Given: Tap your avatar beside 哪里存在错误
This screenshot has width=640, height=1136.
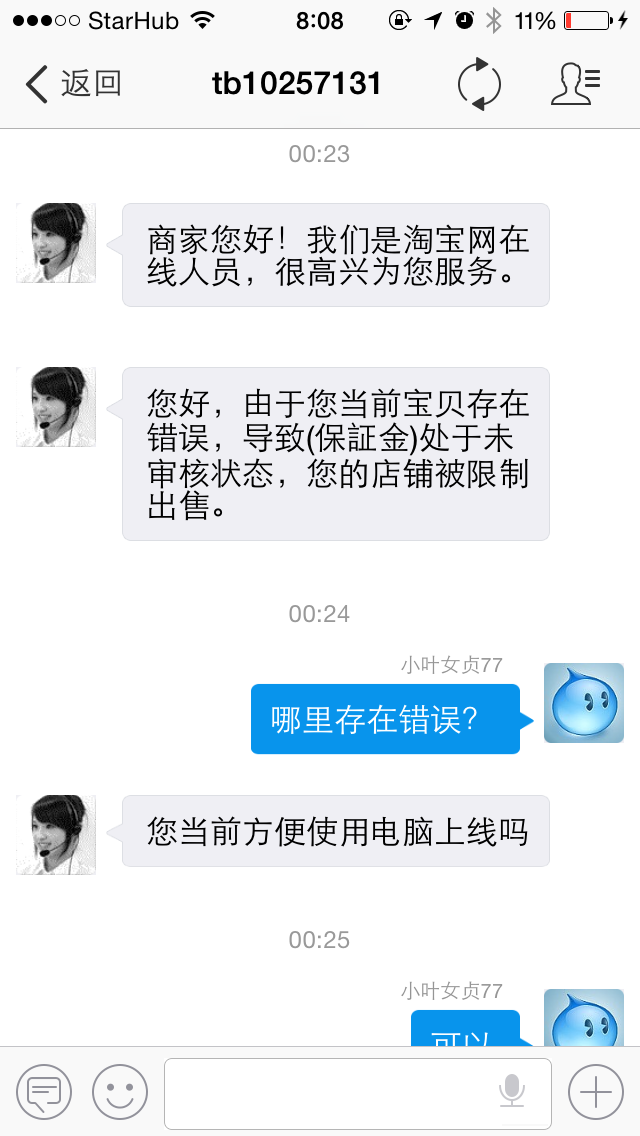Looking at the screenshot, I should pyautogui.click(x=584, y=703).
